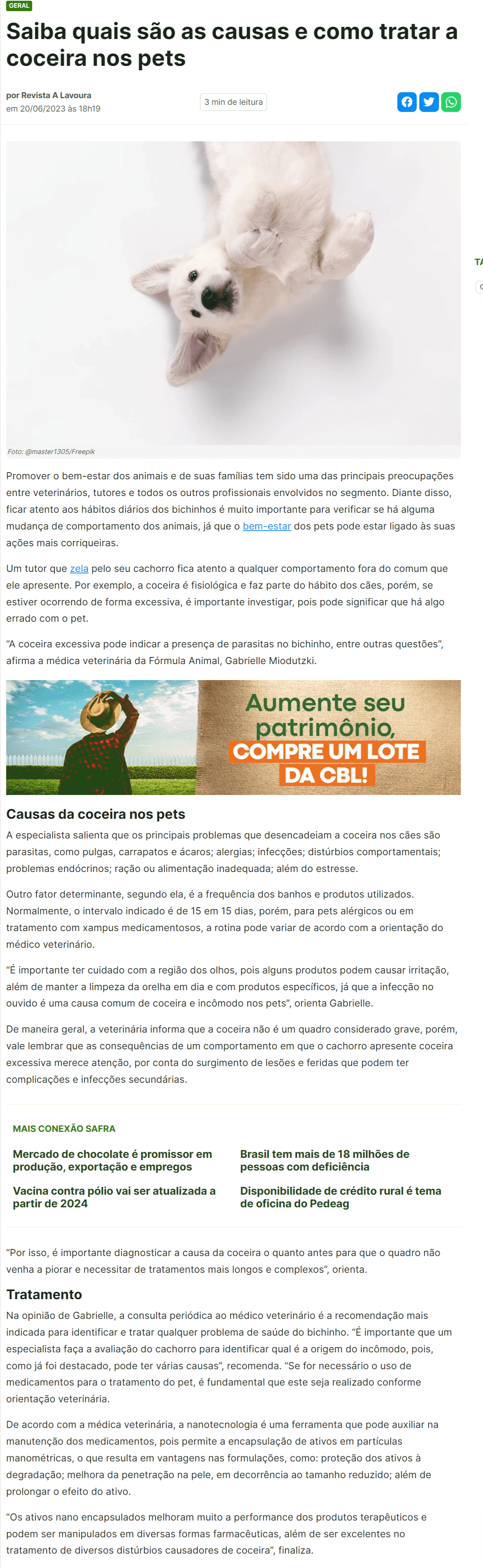Read 'Disponibilidade de crédito rural' article
The width and height of the screenshot is (483, 1568).
click(340, 1197)
